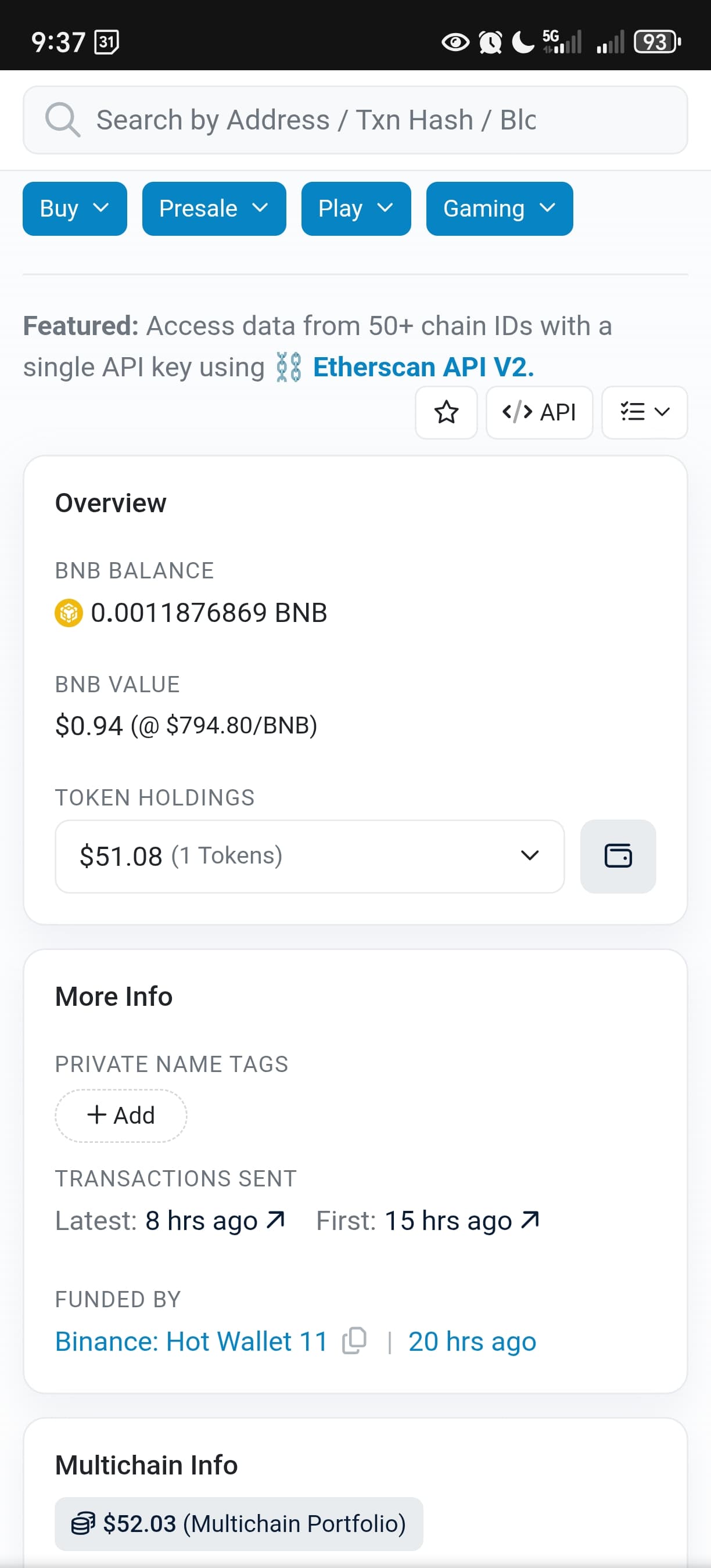Expand the token holdings dropdown
The width and height of the screenshot is (711, 1568).
tap(310, 857)
